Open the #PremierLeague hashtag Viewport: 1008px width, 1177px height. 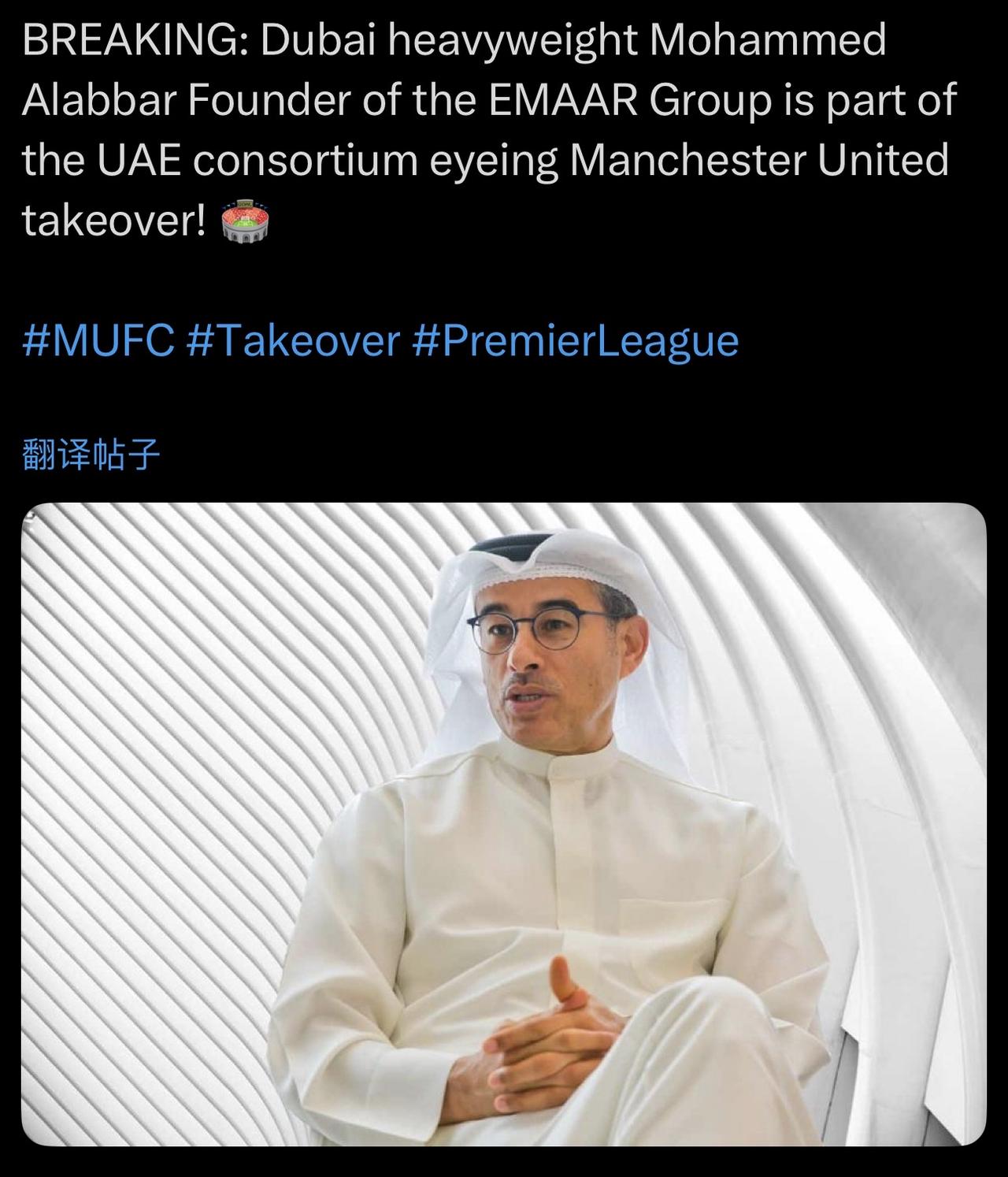(575, 340)
